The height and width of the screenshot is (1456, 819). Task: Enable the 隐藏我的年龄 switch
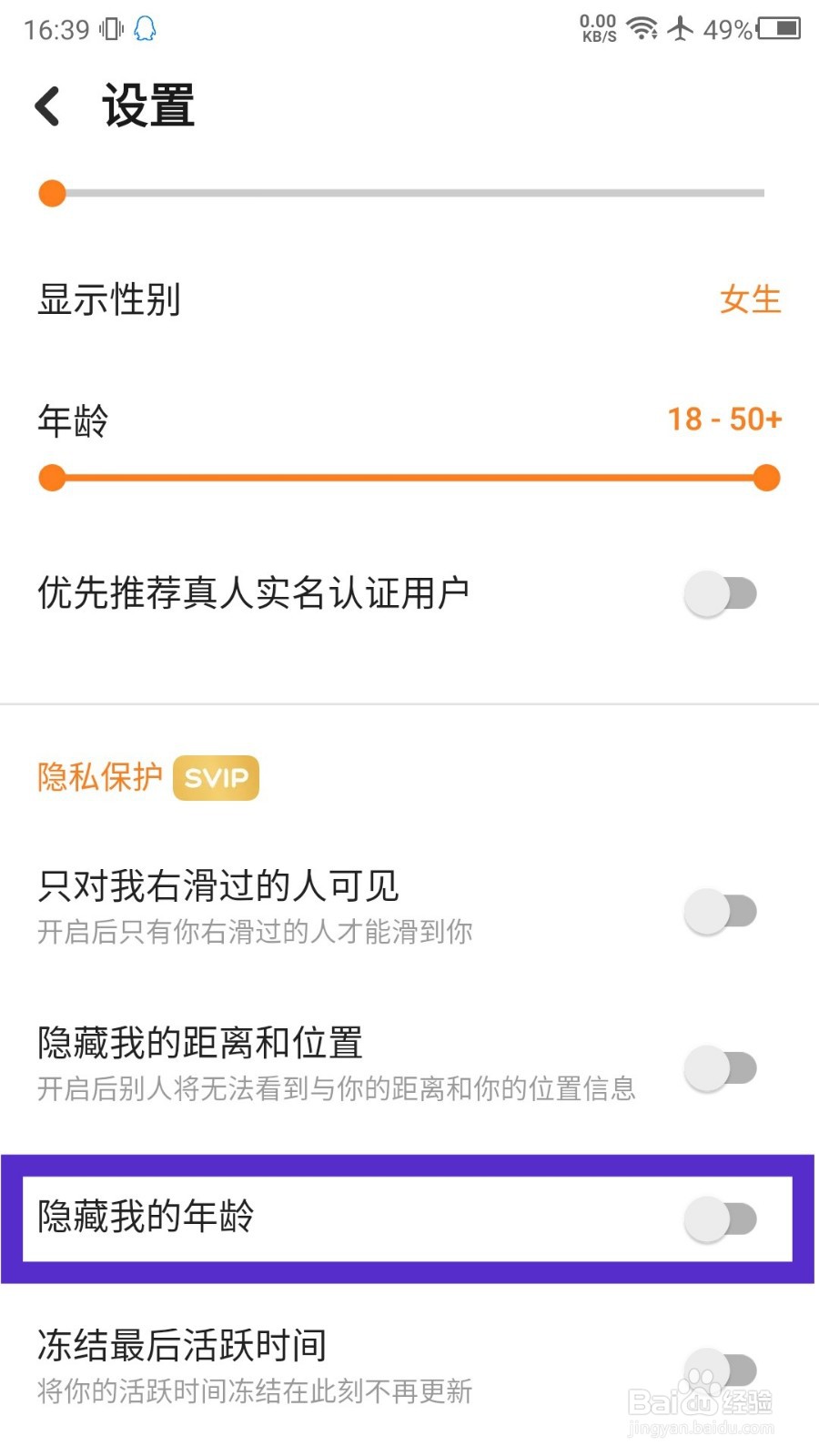click(721, 1219)
